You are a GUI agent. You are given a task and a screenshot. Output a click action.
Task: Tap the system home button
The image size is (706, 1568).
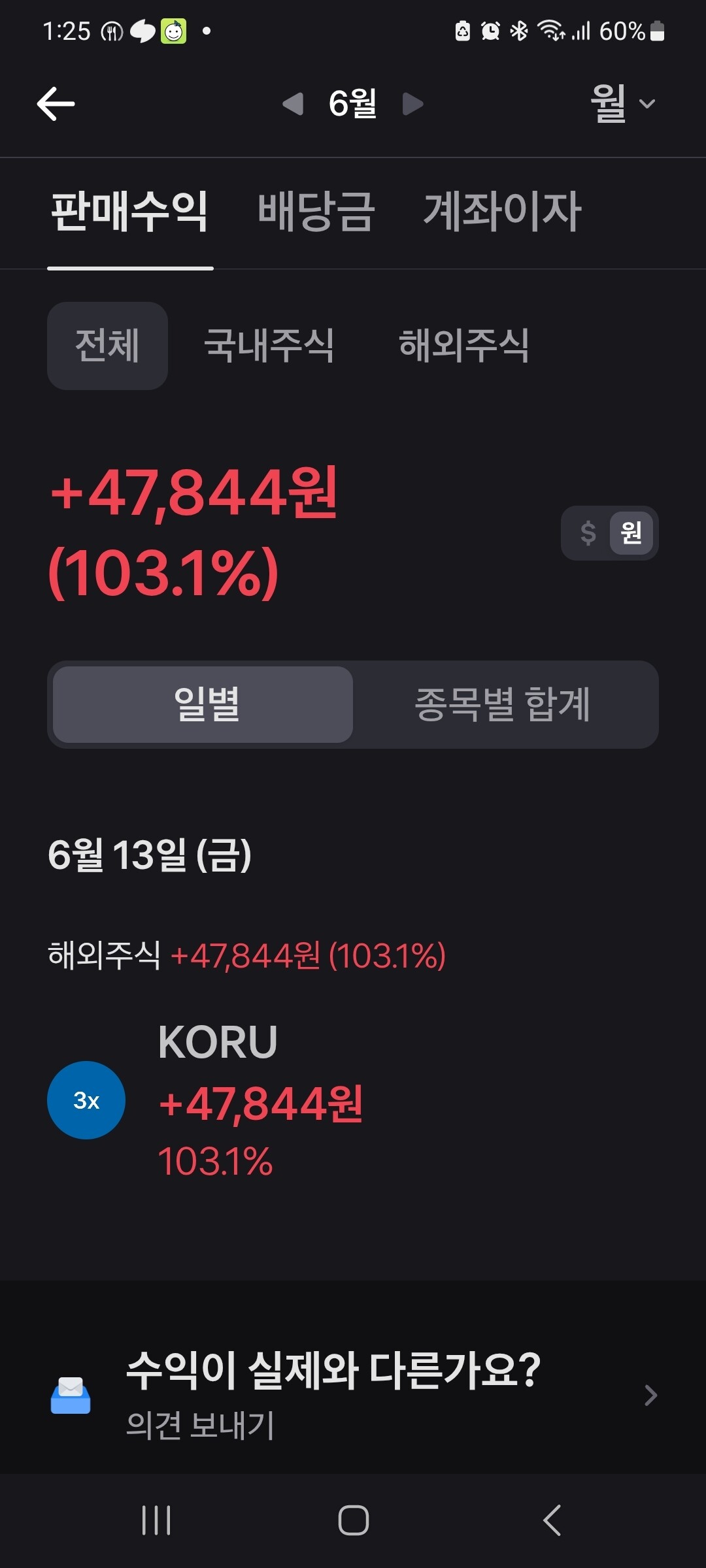point(353,1520)
